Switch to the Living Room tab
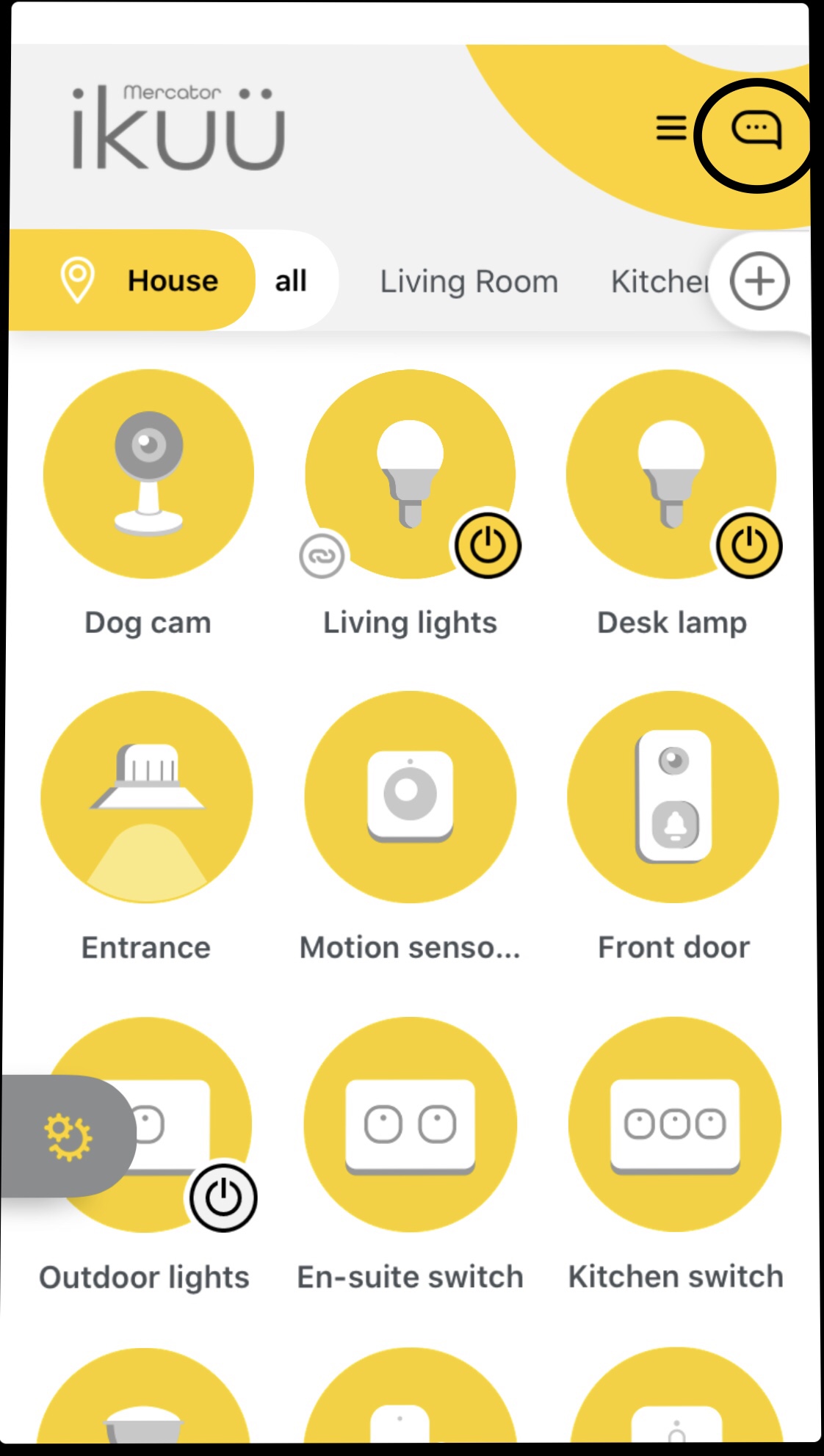 click(x=469, y=282)
